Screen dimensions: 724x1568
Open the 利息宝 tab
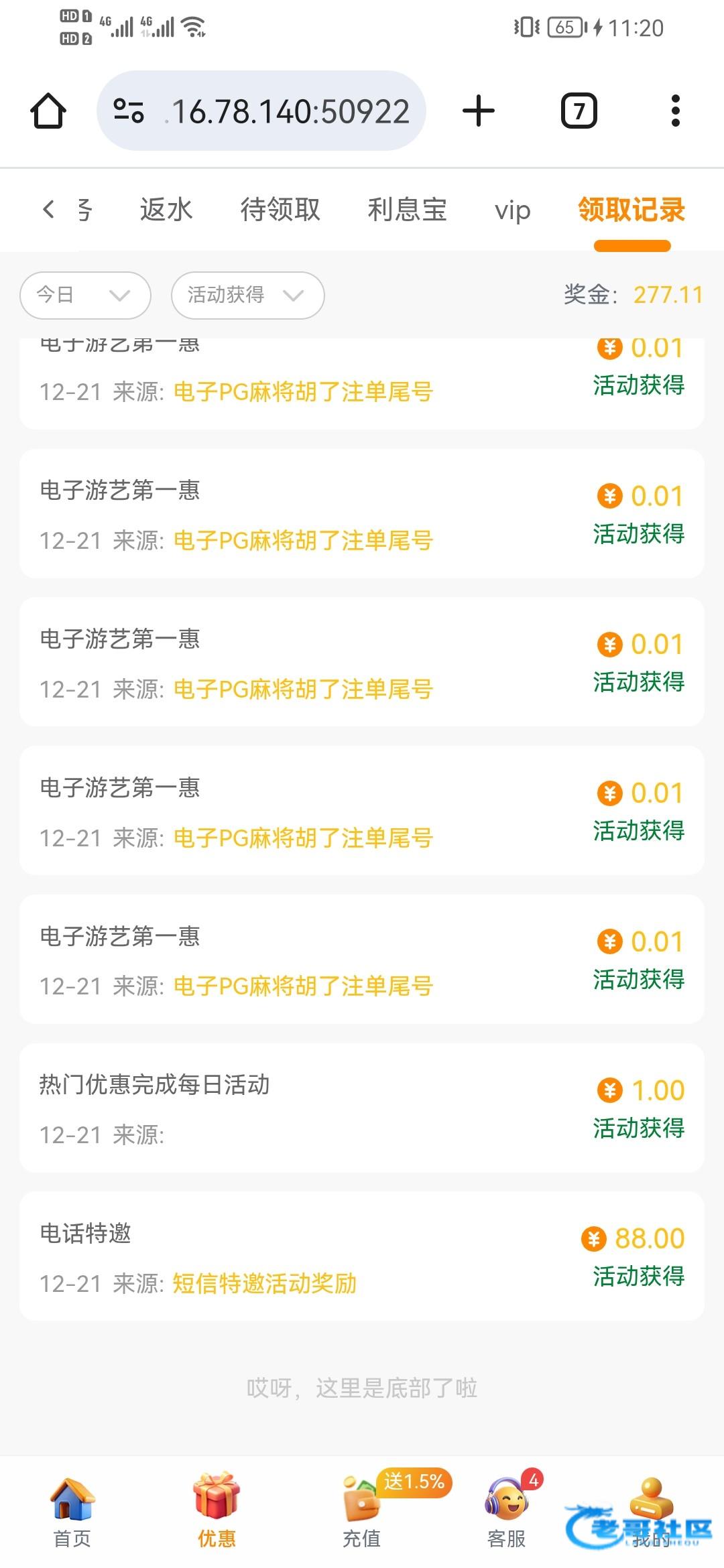pos(407,209)
